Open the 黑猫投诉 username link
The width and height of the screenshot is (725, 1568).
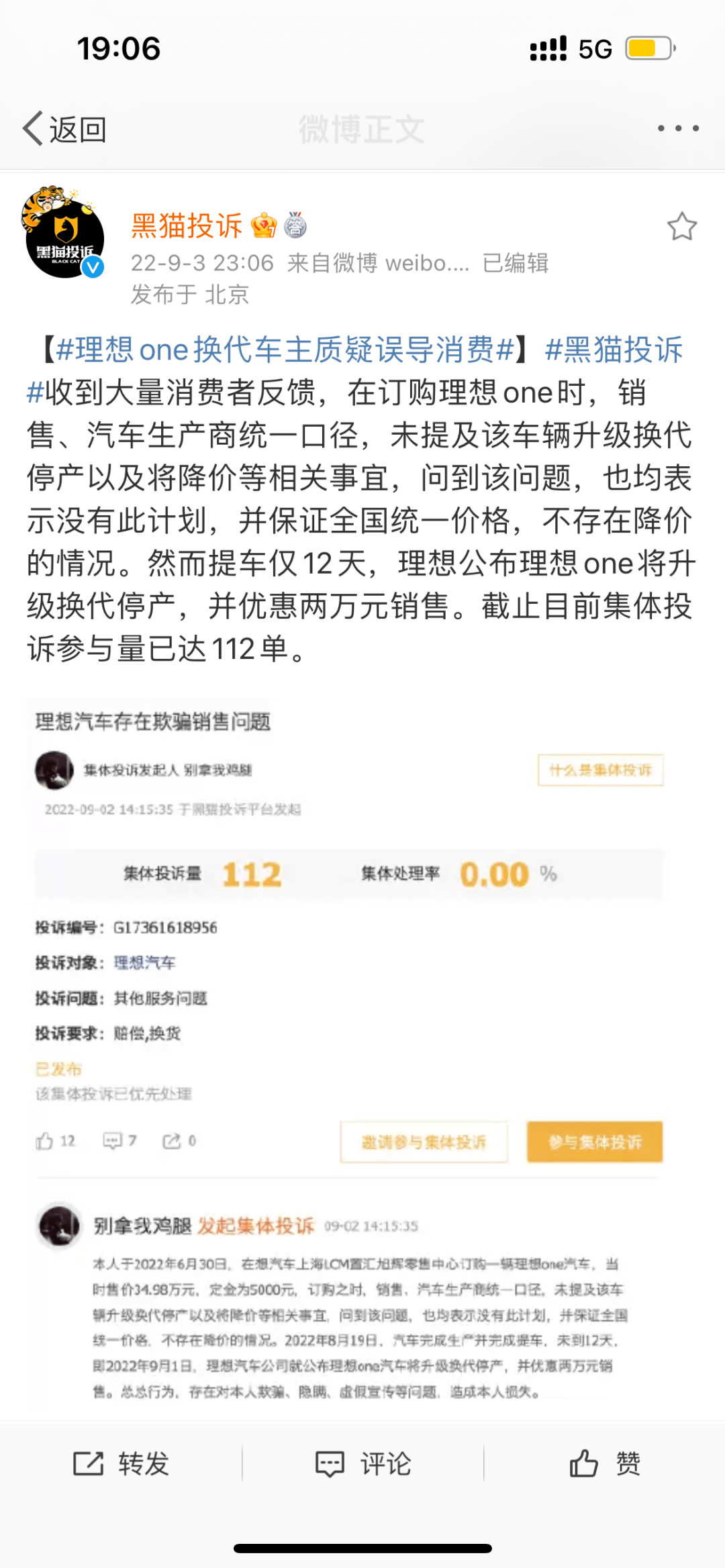(187, 225)
